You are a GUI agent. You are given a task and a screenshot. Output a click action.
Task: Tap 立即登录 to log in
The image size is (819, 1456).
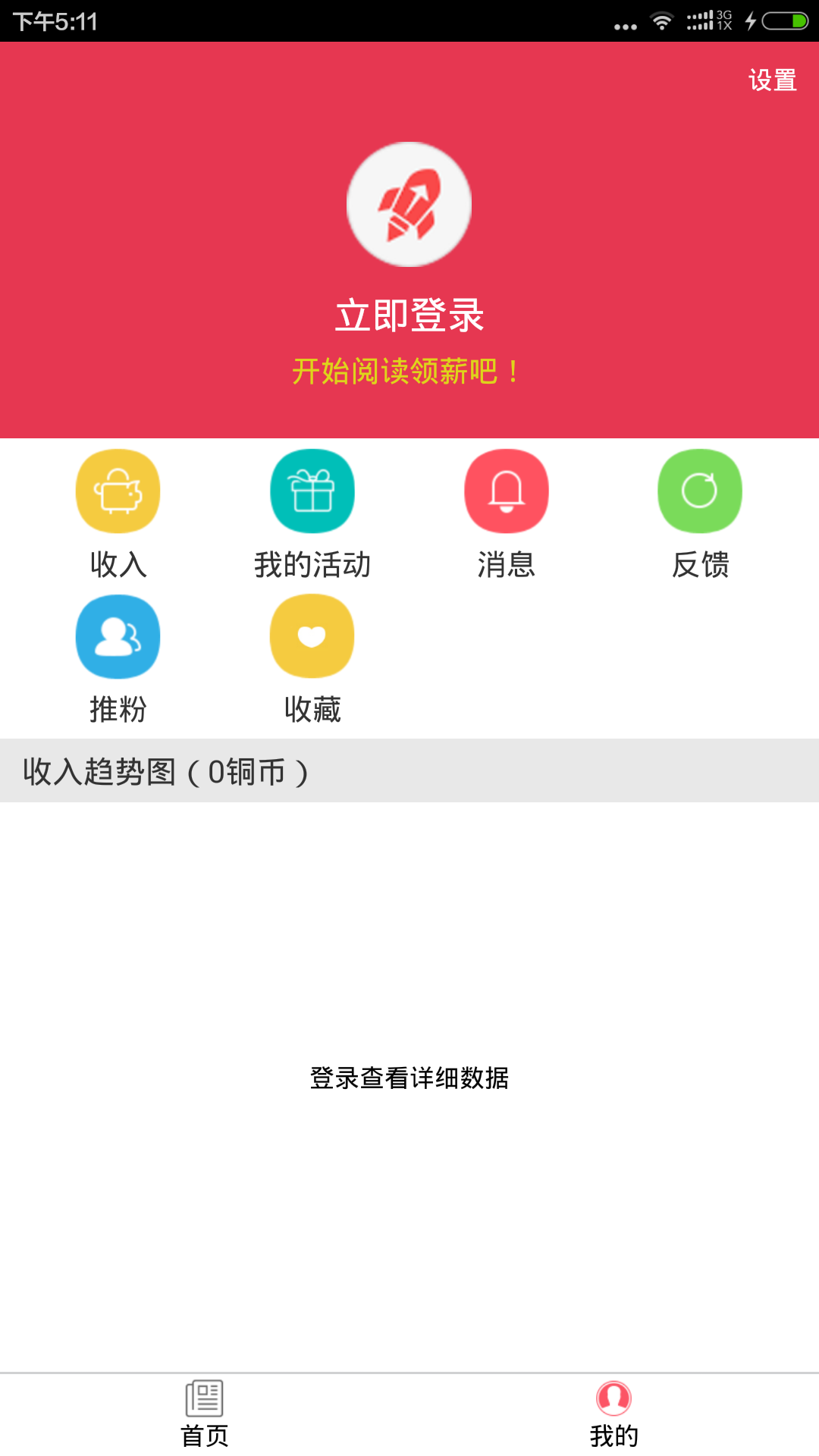tap(409, 316)
